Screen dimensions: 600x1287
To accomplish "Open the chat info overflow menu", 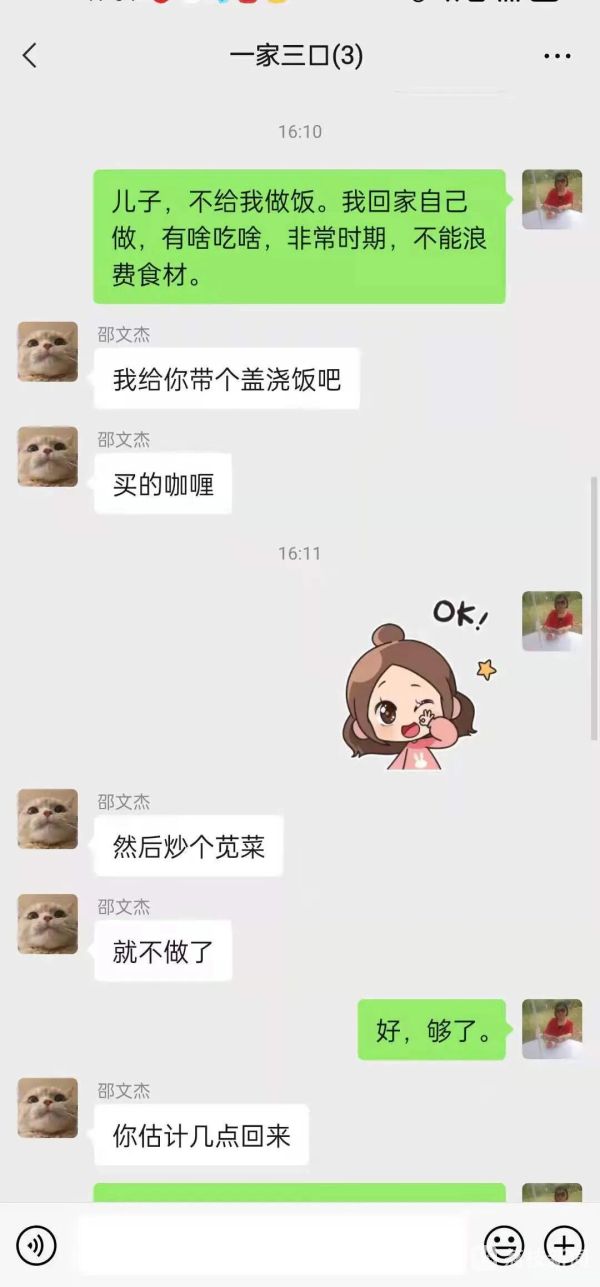I will coord(557,56).
